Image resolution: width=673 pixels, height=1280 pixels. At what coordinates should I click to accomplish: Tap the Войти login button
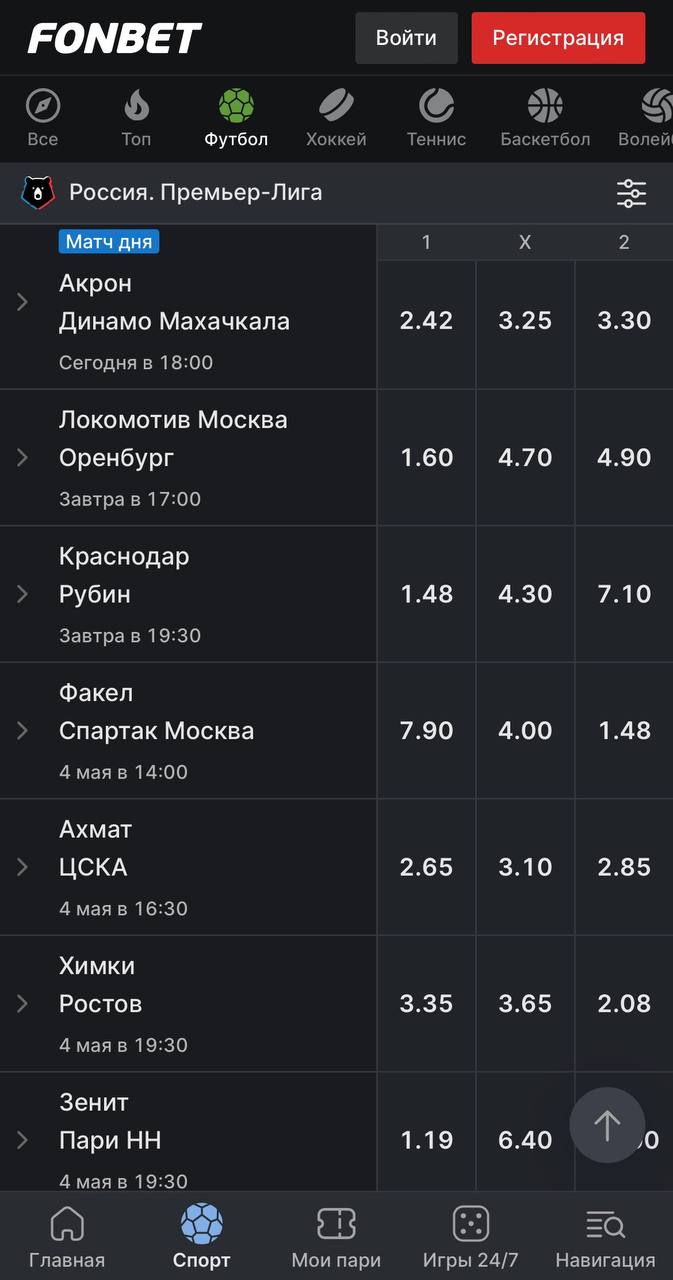point(406,38)
